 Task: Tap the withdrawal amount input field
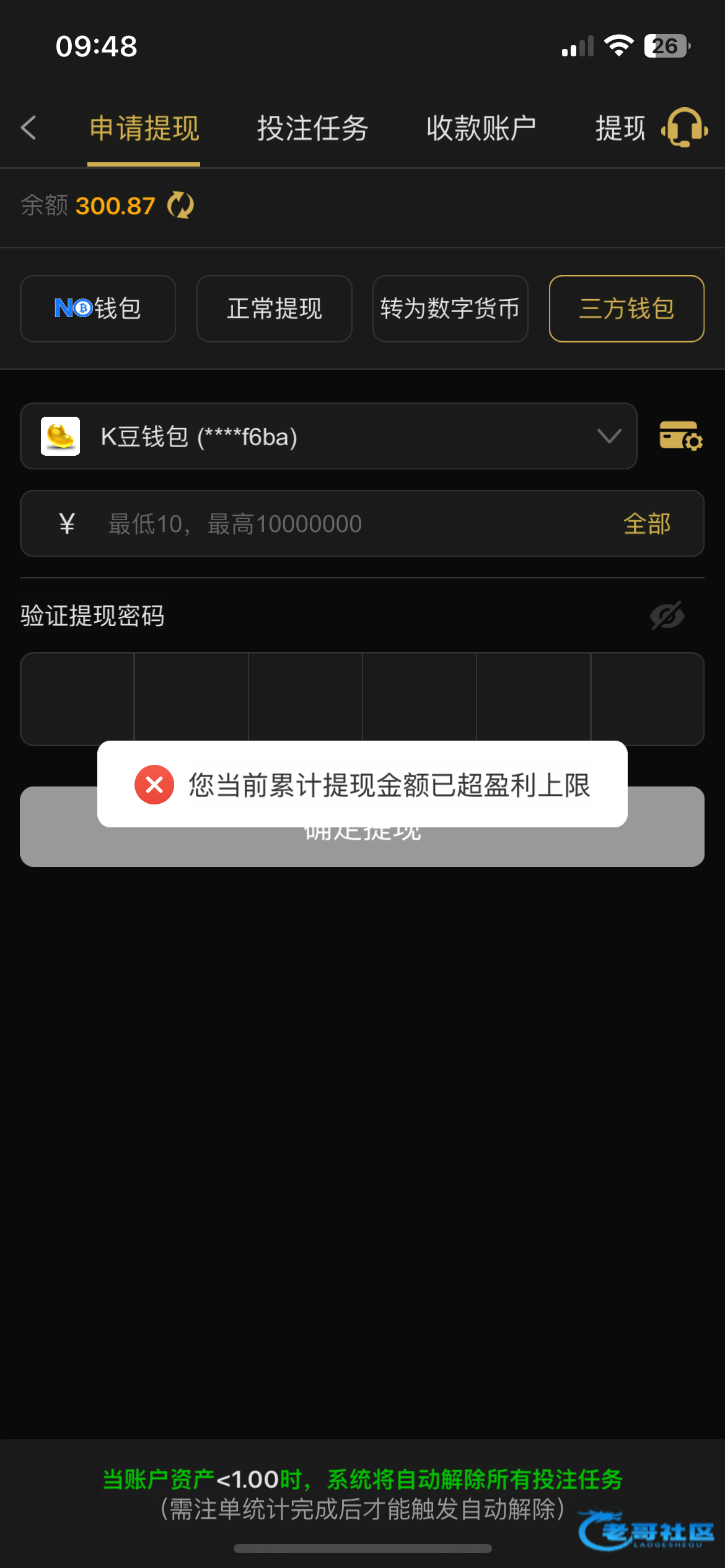point(347,524)
